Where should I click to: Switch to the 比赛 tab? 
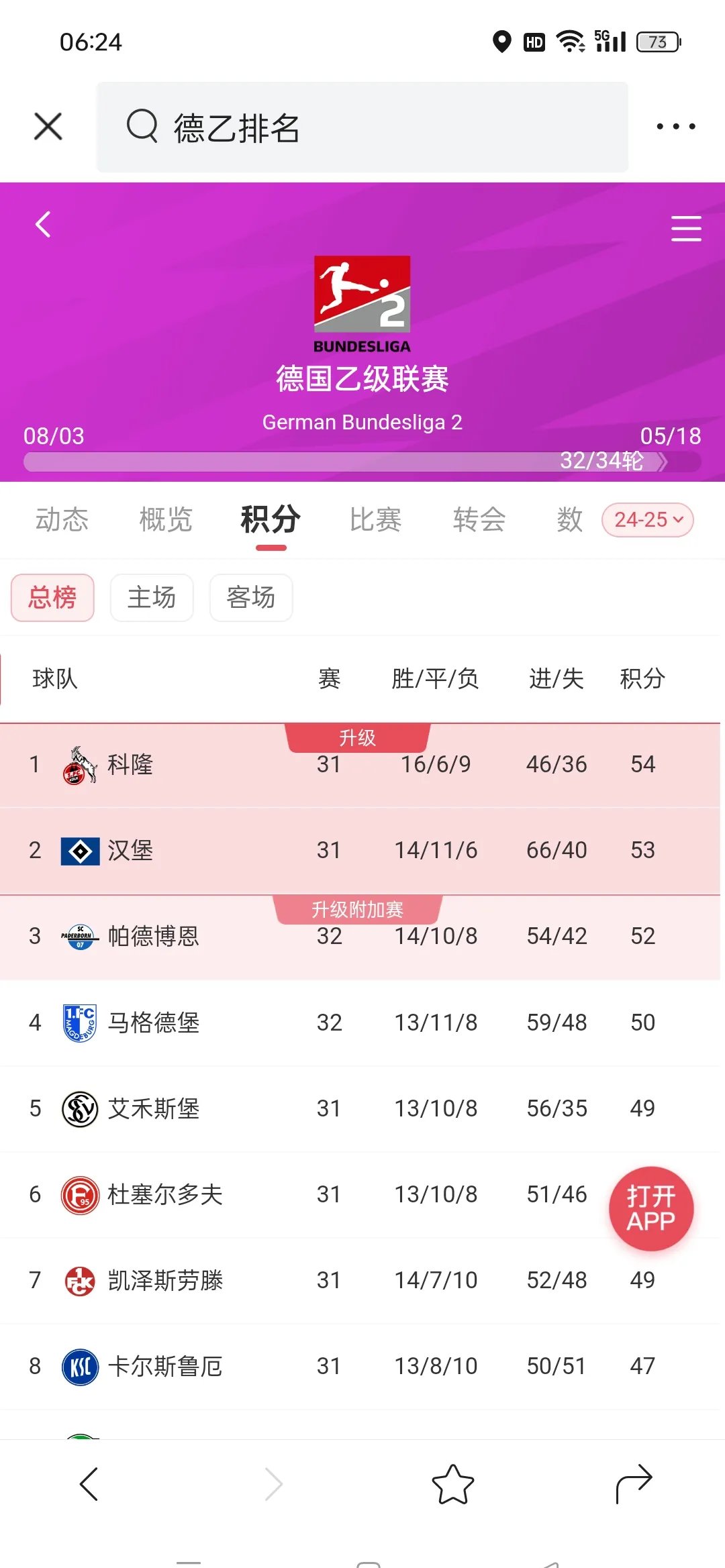[375, 519]
